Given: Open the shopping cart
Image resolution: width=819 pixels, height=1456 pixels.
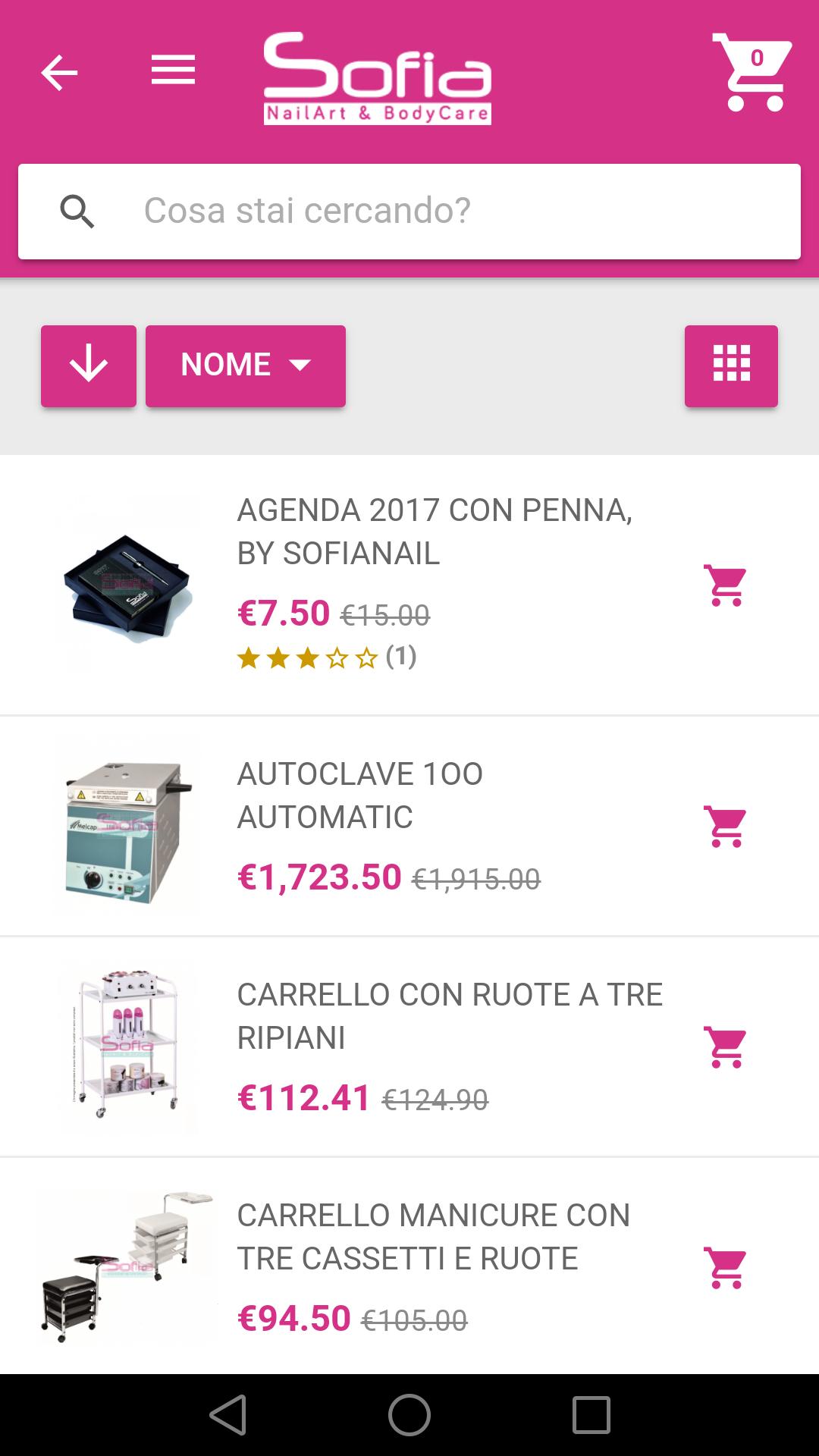Looking at the screenshot, I should coord(752,72).
